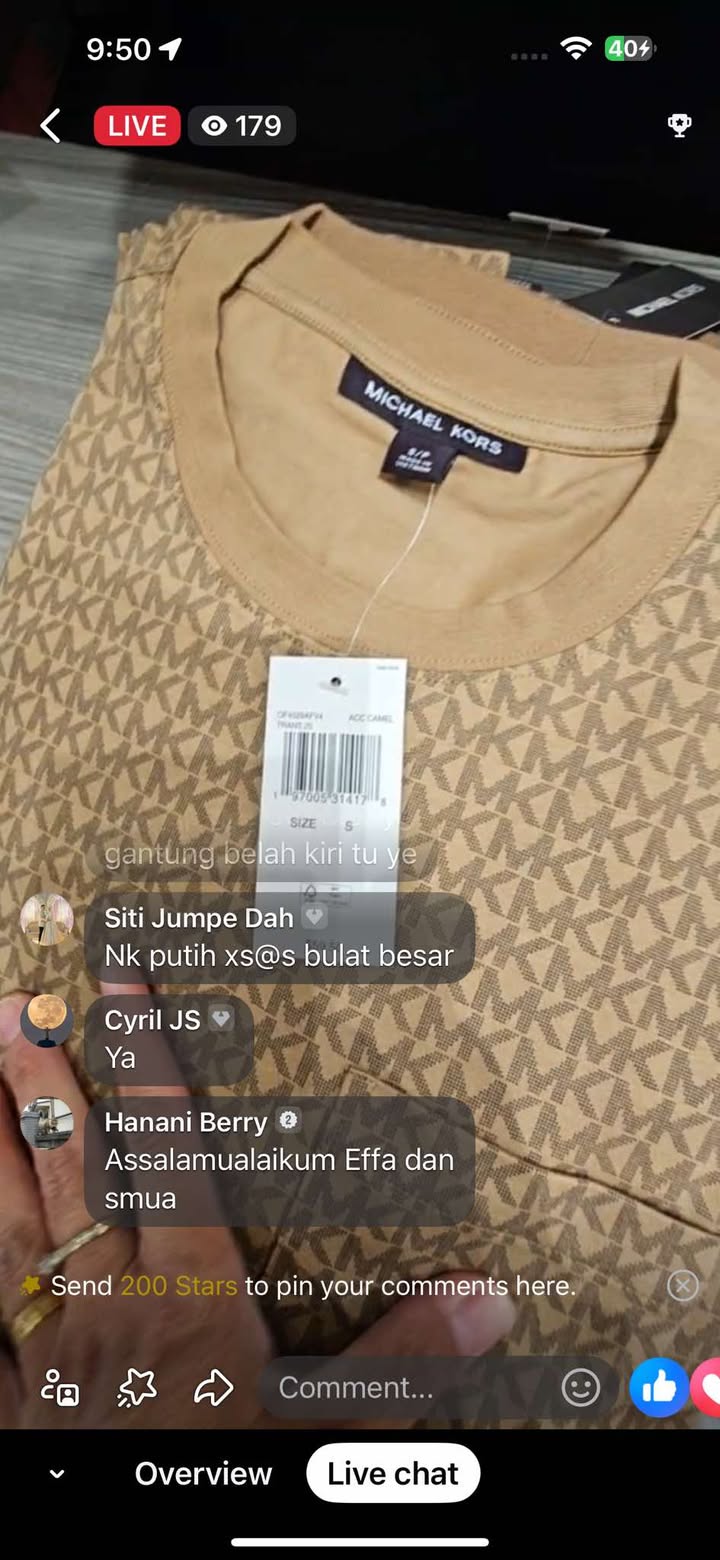The height and width of the screenshot is (1560, 720).
Task: Tap the 179 viewer count badge
Action: point(242,126)
